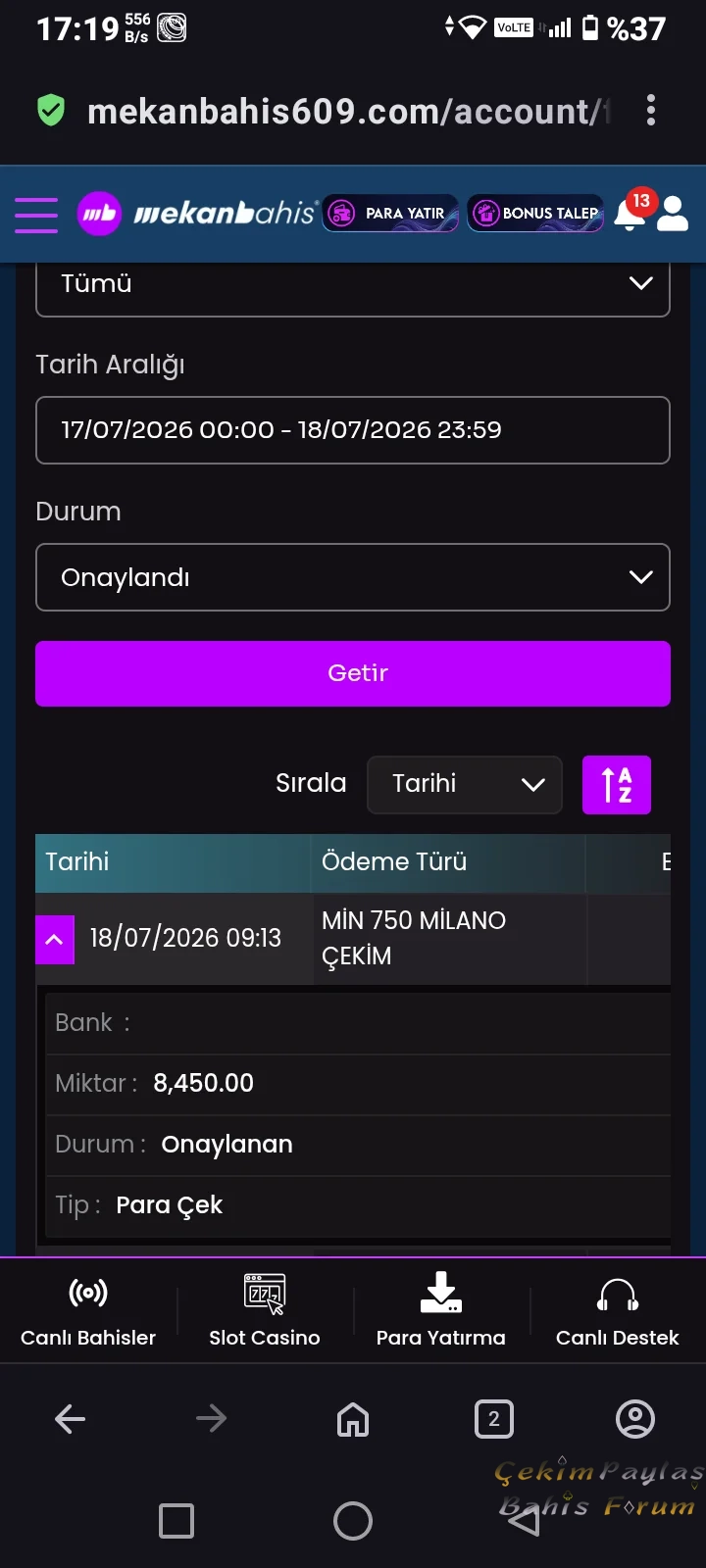Viewport: 706px width, 1568px height.
Task: Collapse the 18/07/2026 09:13 row
Action: point(55,939)
